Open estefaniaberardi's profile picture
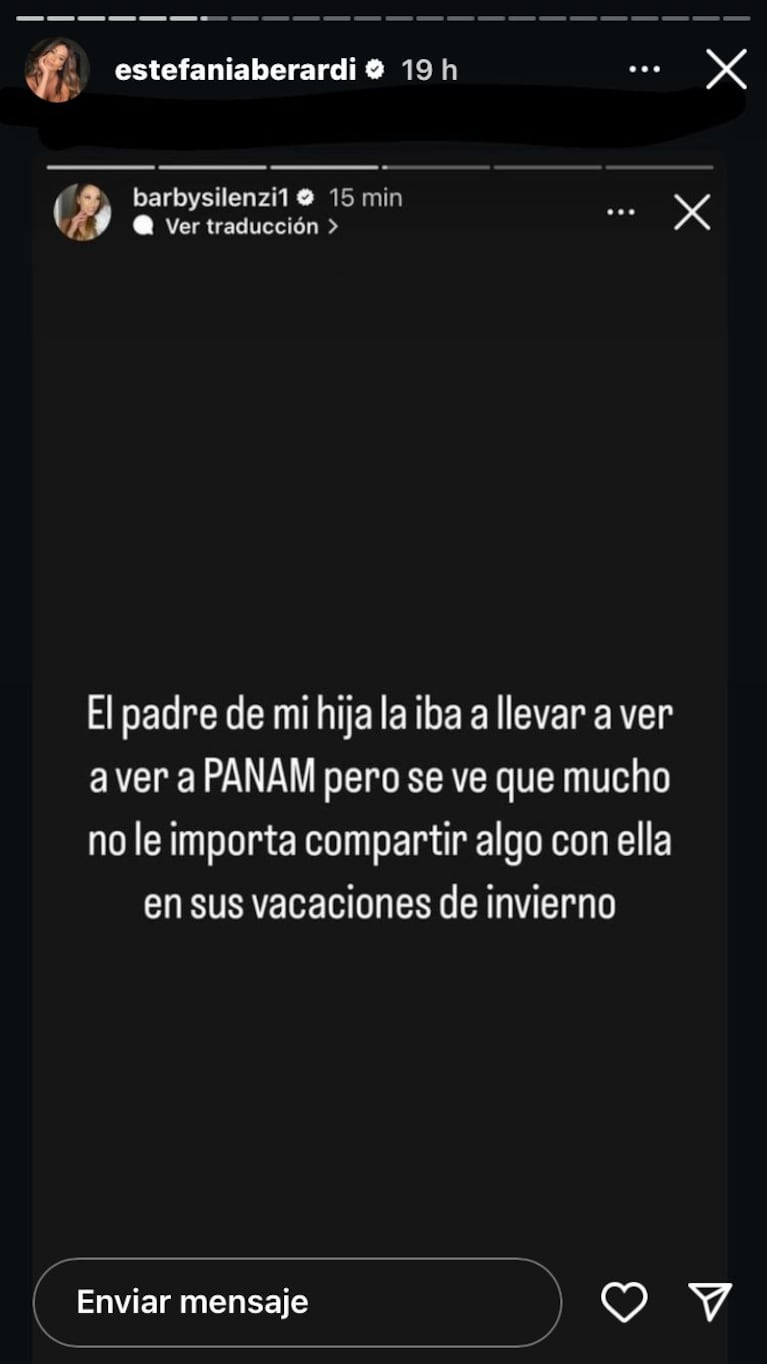The height and width of the screenshot is (1364, 767). click(57, 70)
